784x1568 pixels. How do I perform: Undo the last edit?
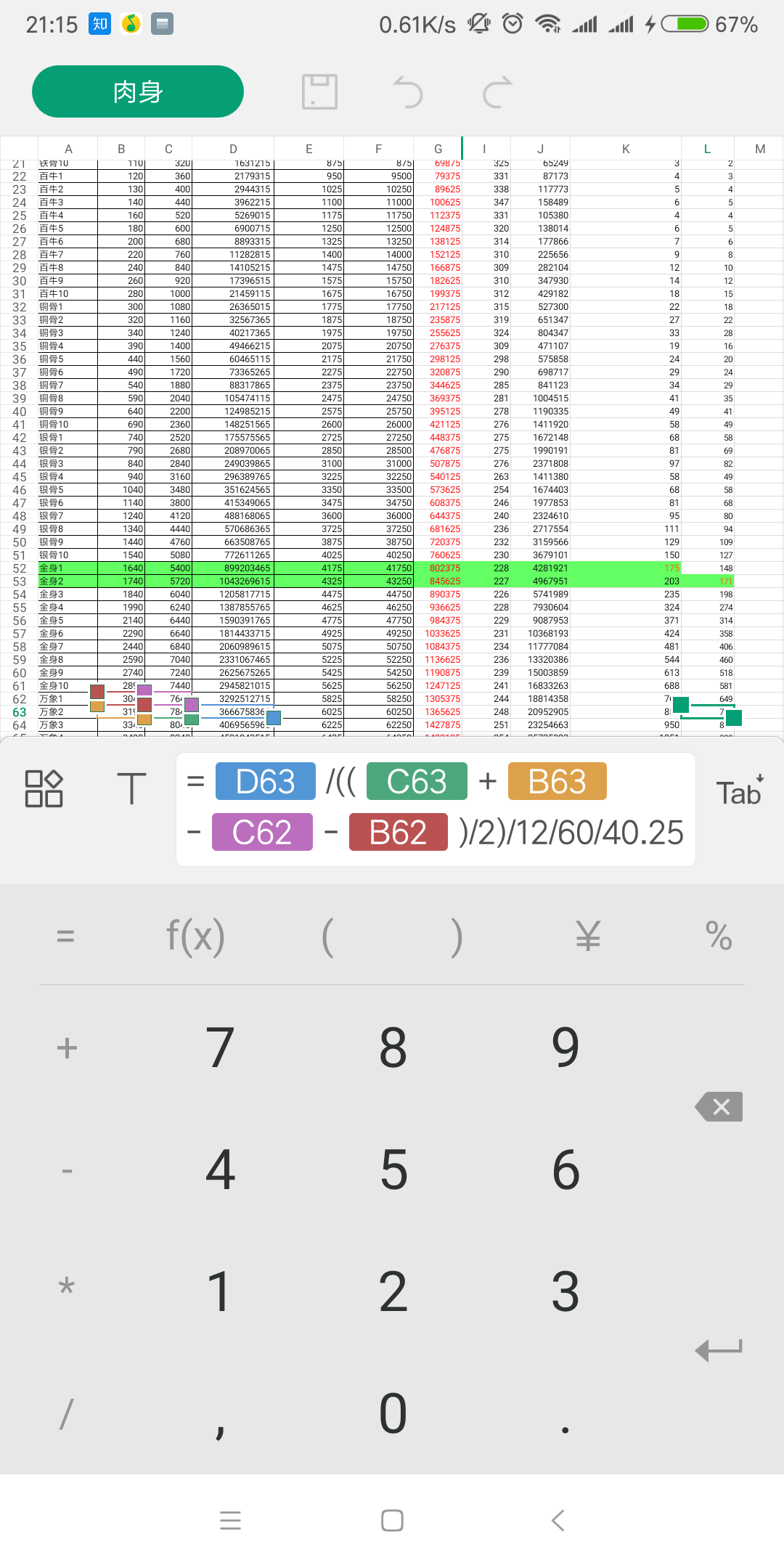[408, 93]
